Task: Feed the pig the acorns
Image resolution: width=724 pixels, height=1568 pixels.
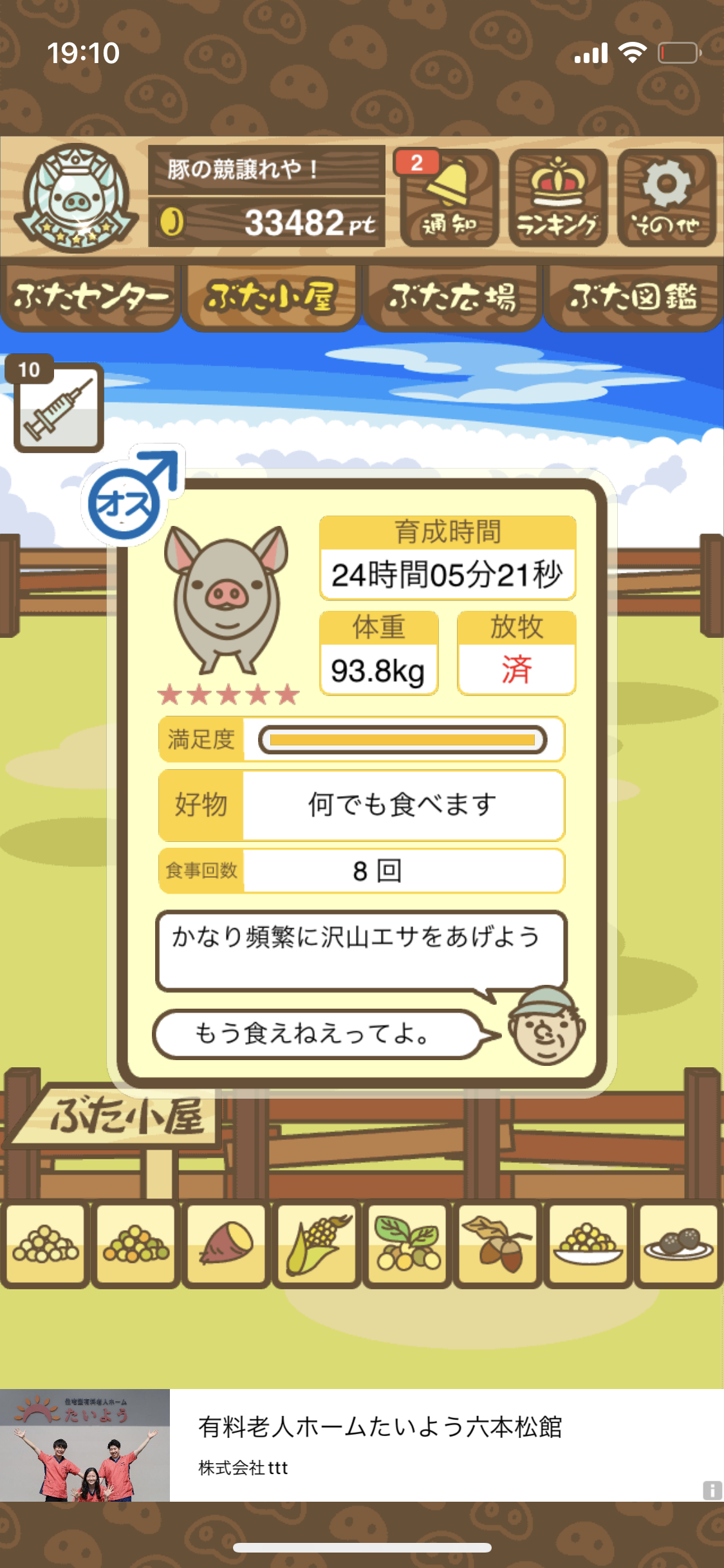Action: (498, 1244)
